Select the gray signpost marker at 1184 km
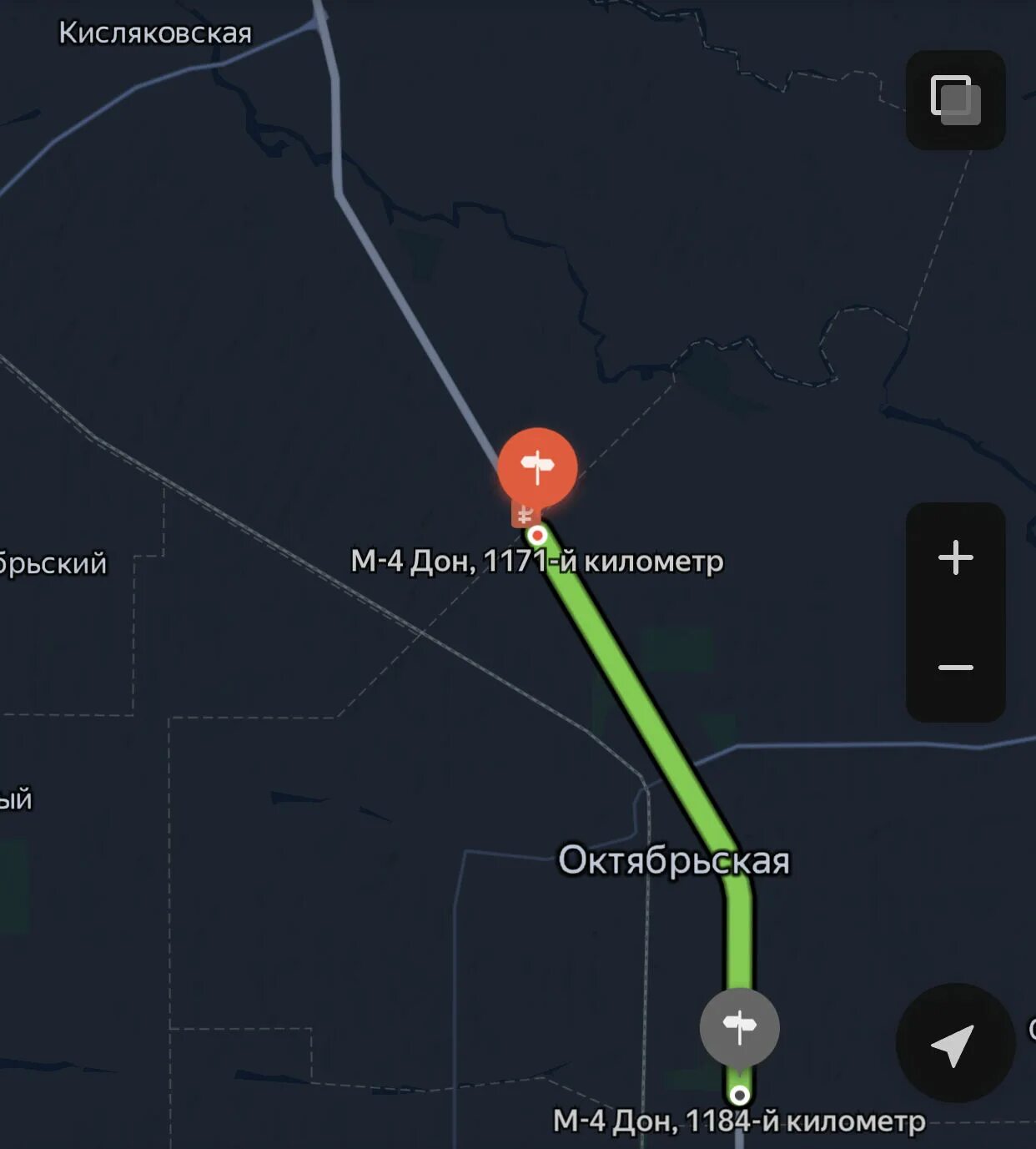This screenshot has height=1149, width=1036. click(x=739, y=1028)
